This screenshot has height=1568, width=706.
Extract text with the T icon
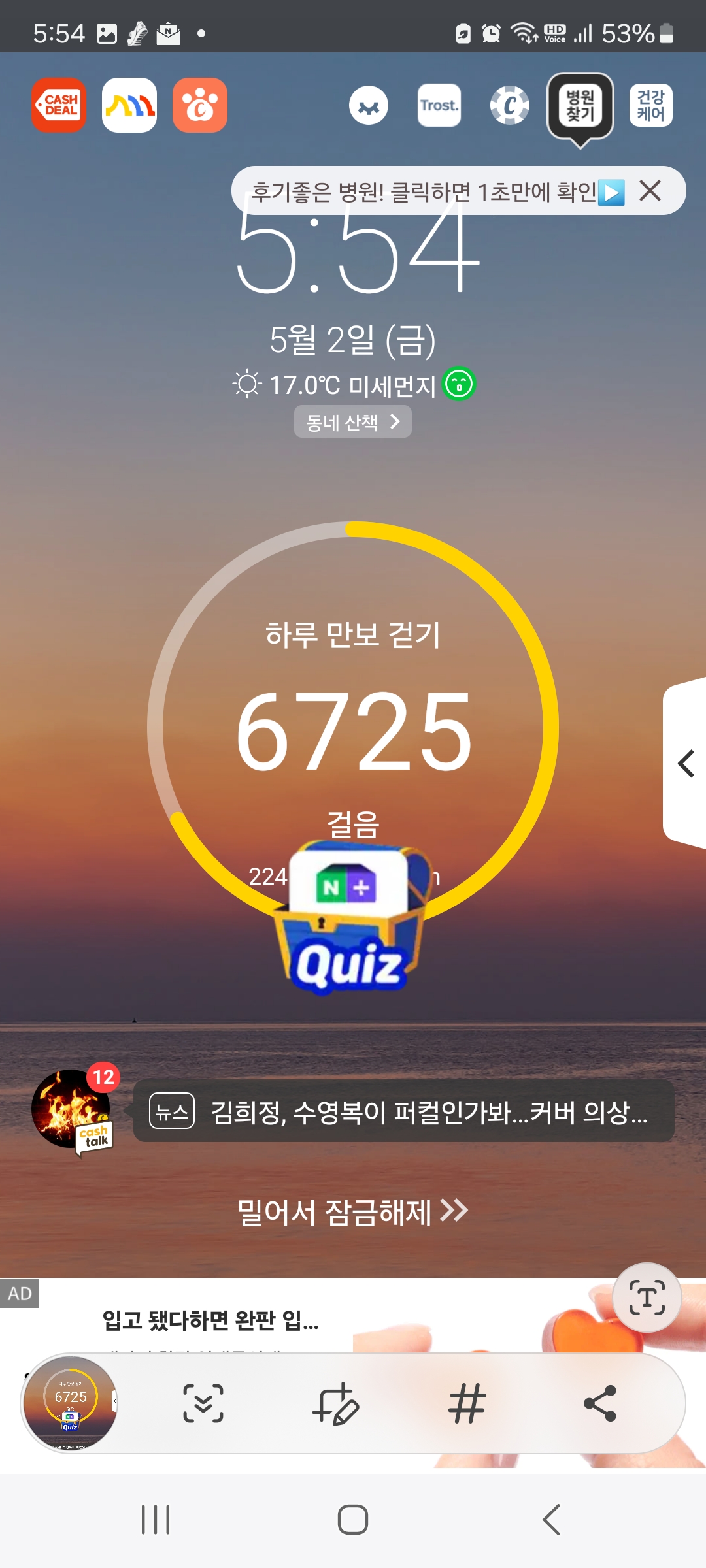point(647,1298)
